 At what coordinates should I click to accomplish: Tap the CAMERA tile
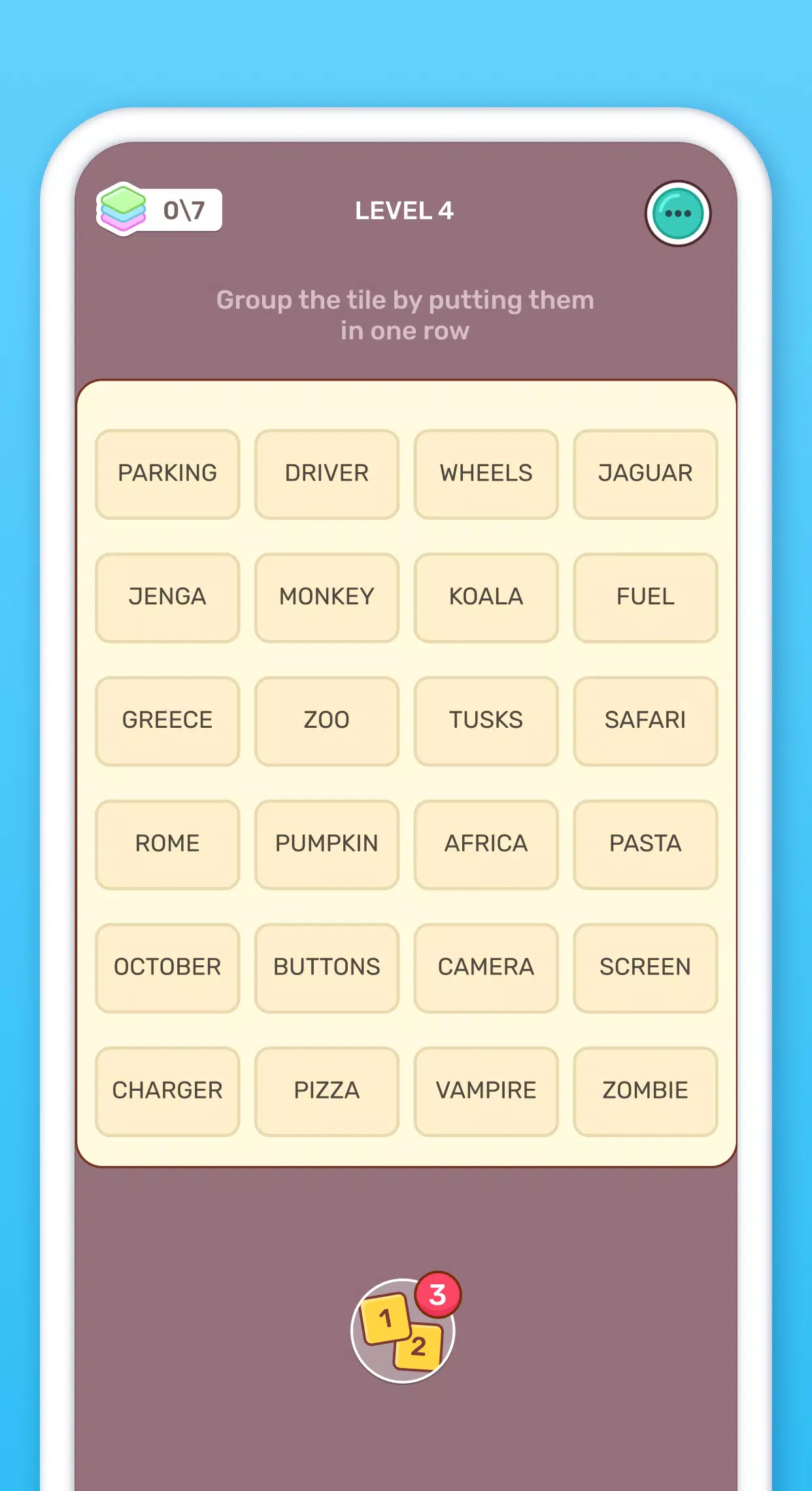[485, 966]
